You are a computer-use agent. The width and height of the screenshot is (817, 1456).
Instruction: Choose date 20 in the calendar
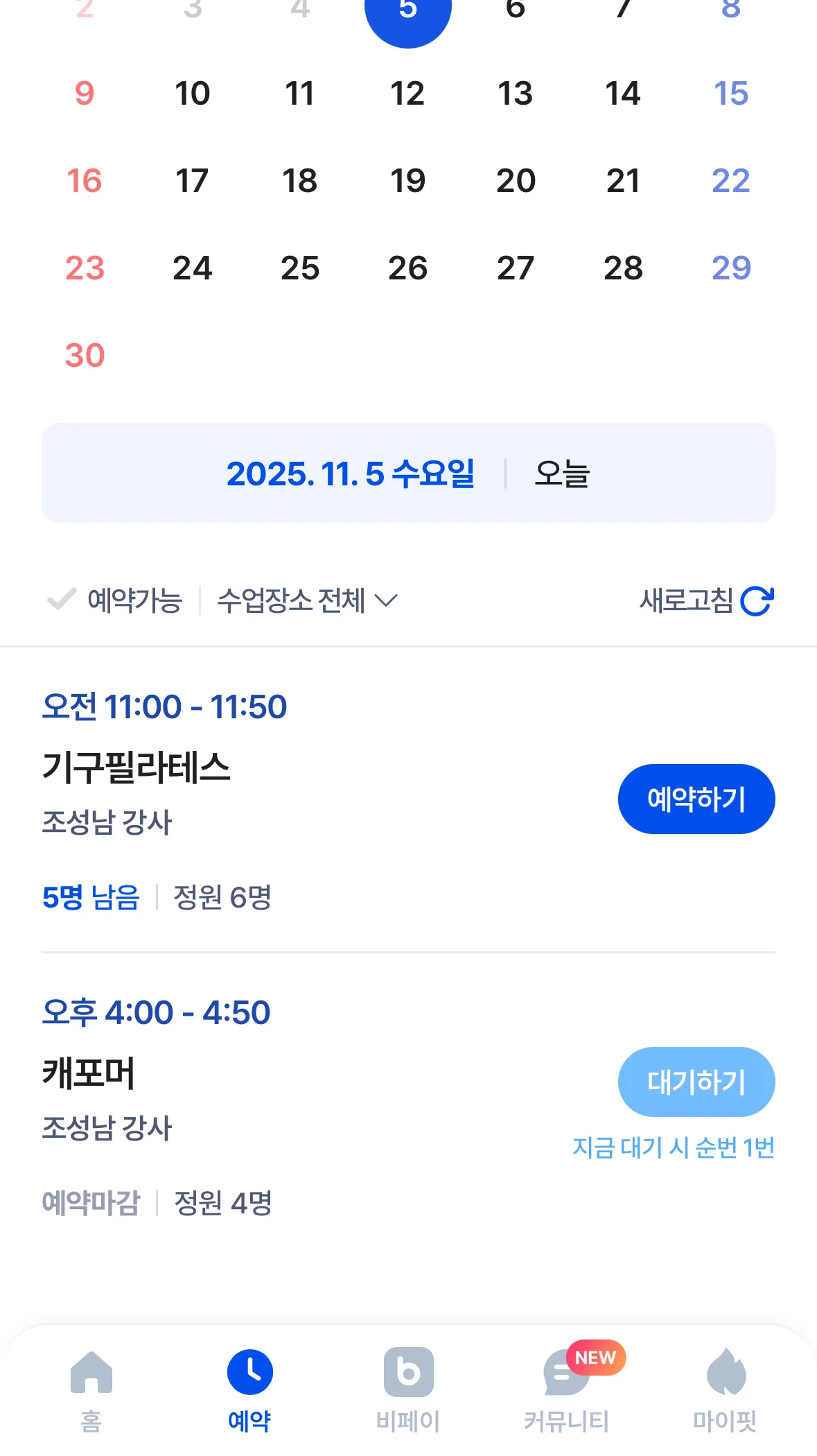[516, 181]
